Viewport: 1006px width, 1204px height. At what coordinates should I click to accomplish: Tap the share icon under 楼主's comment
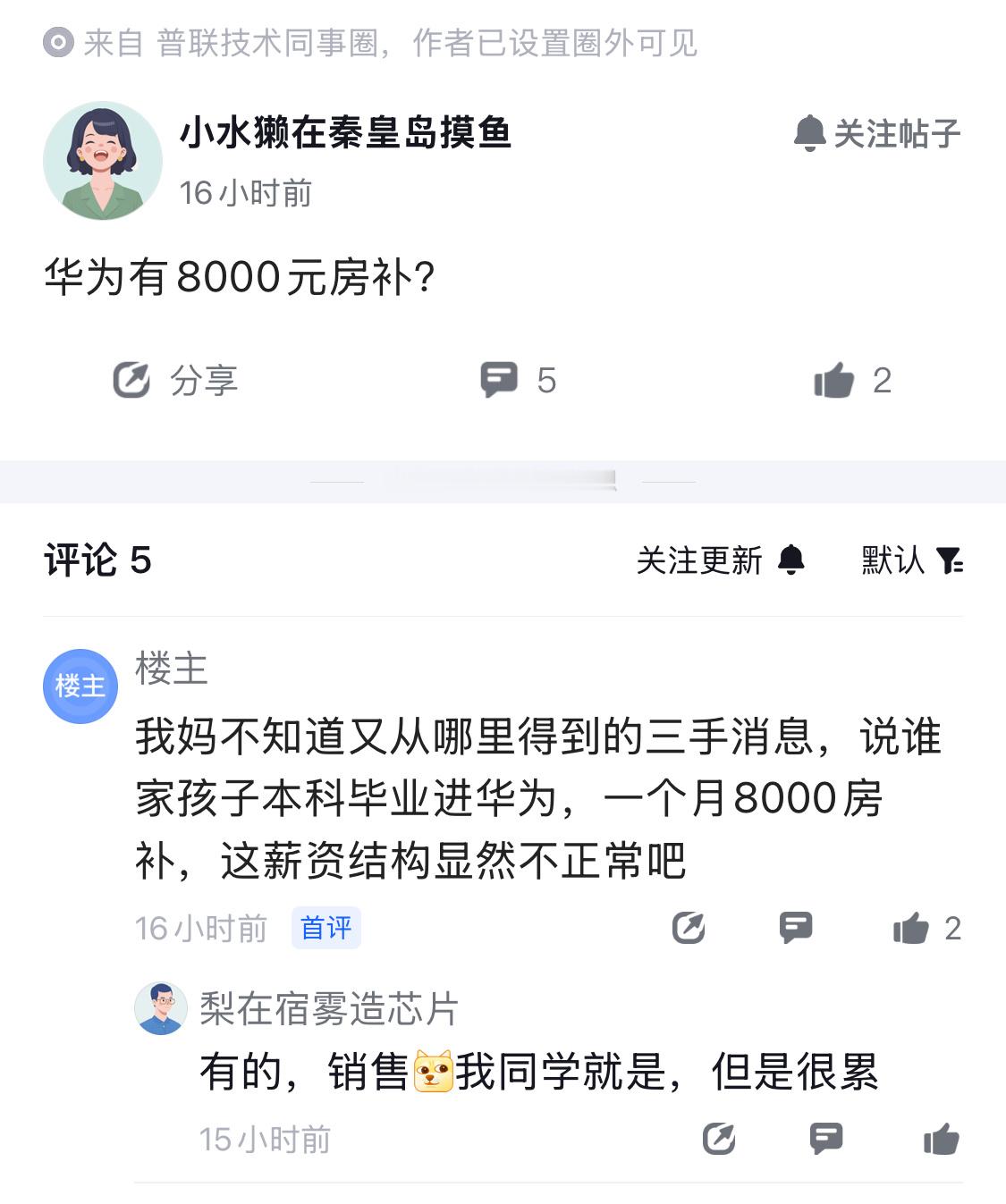click(x=689, y=928)
